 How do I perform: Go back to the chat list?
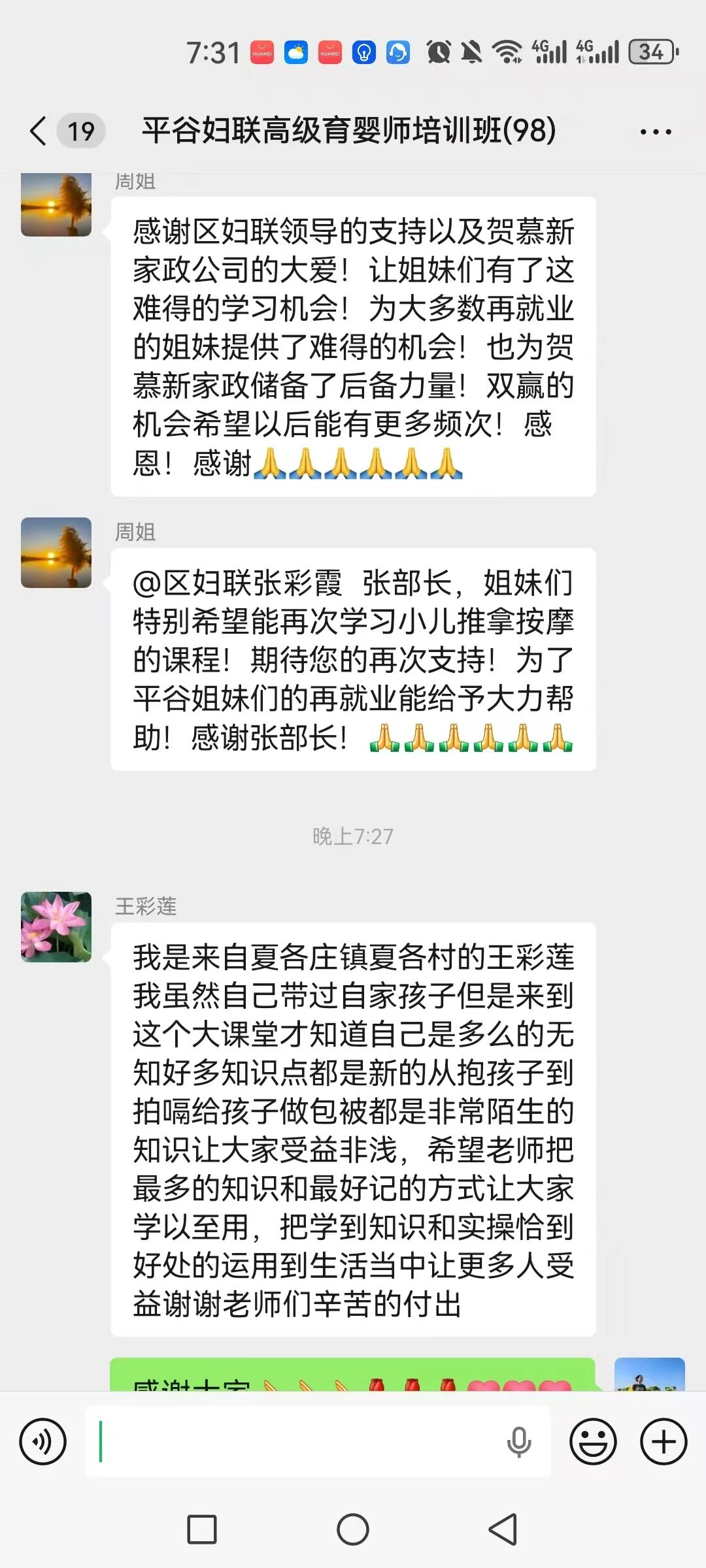tap(39, 131)
